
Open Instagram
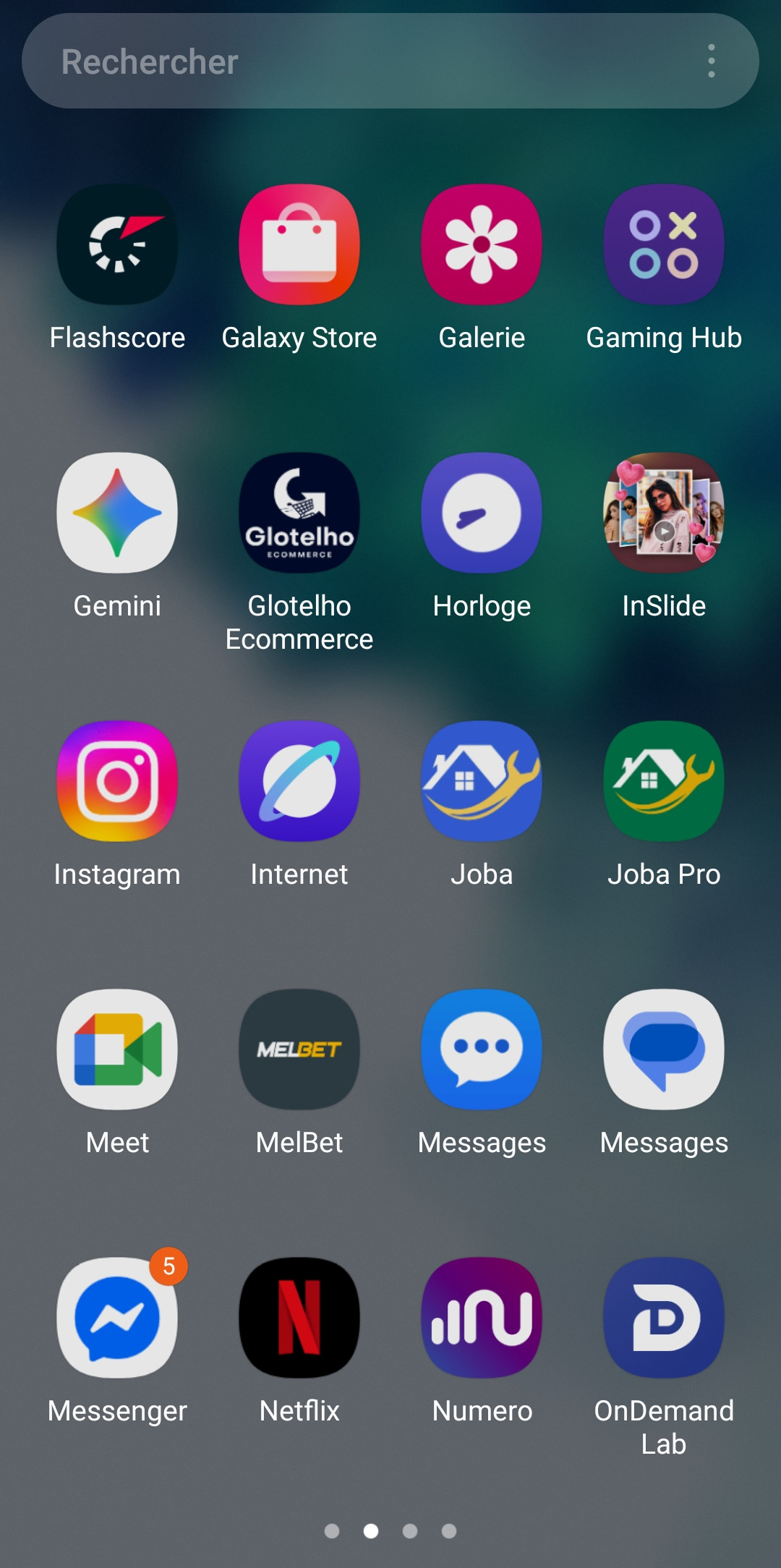pyautogui.click(x=117, y=781)
